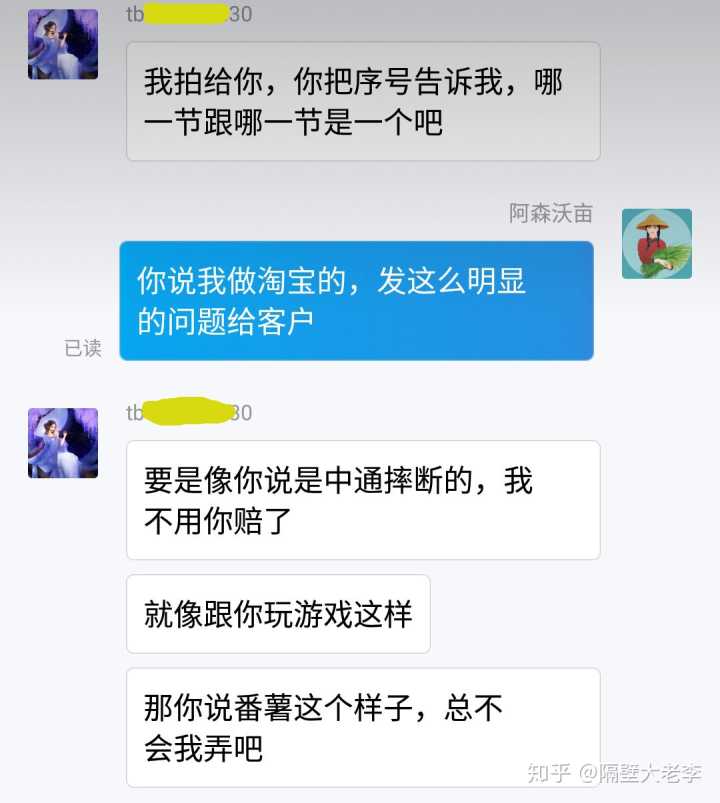Tap buyer avatar beside the 要是像你说是中通摔断的 message
The height and width of the screenshot is (803, 720).
[x=63, y=443]
